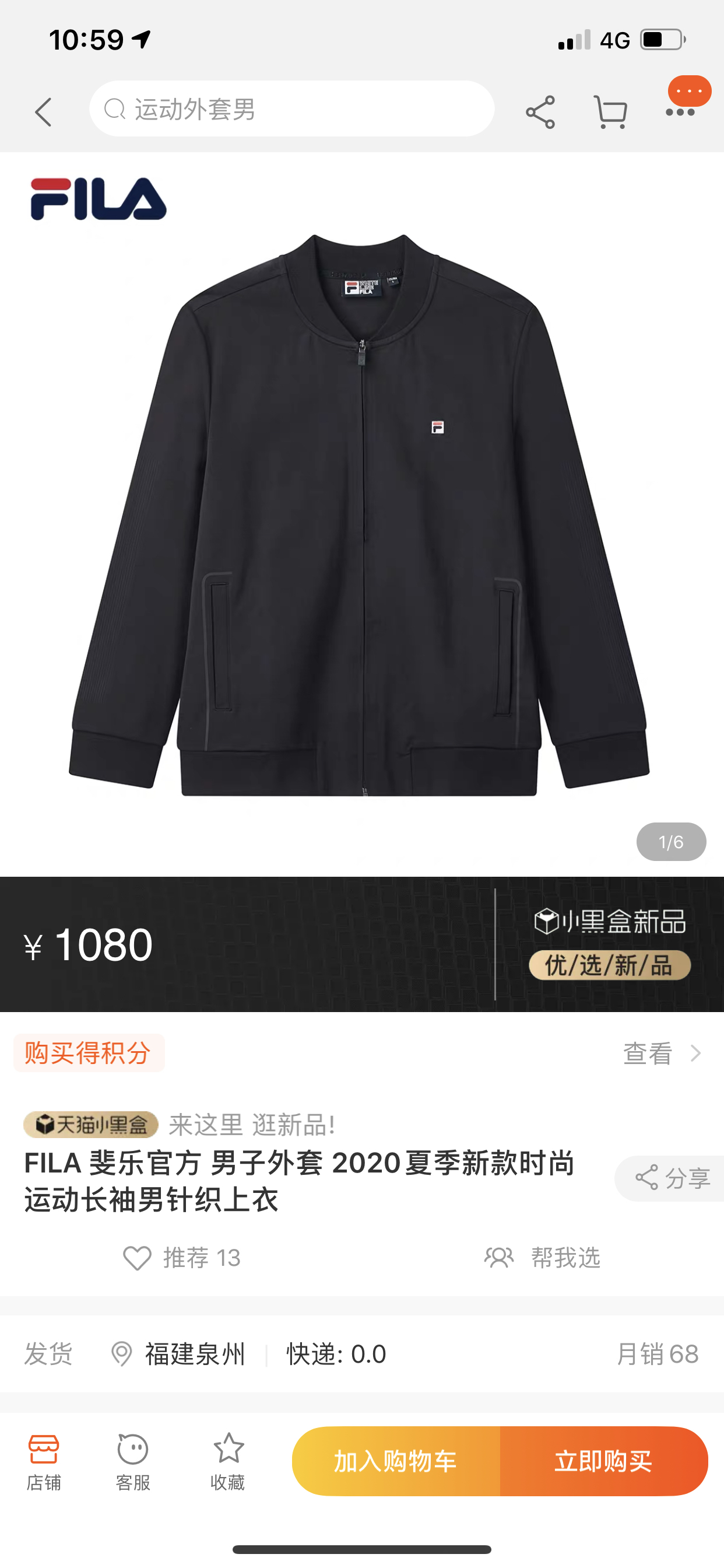Tap 加入购物车 to add to cart
This screenshot has width=724, height=1568.
[396, 1461]
